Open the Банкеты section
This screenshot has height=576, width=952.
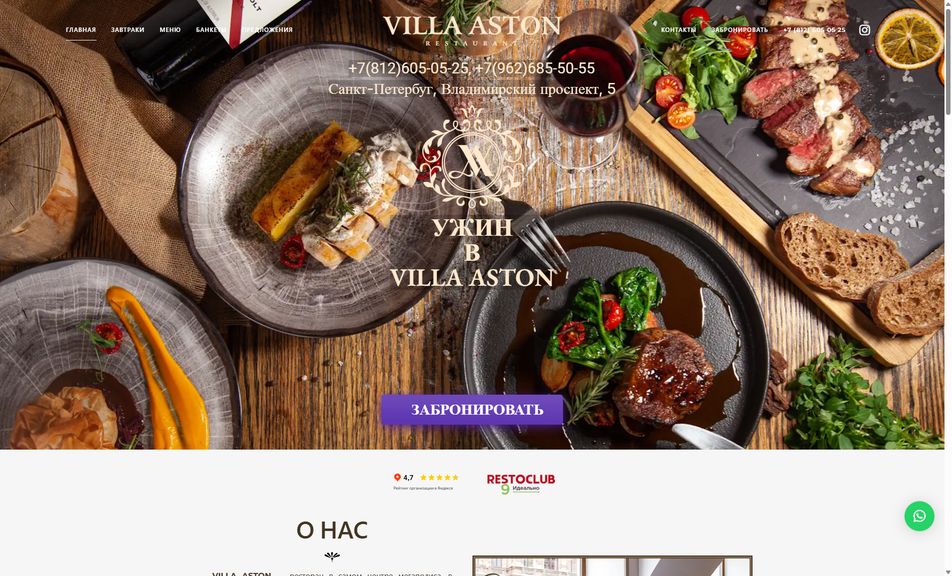click(x=208, y=30)
